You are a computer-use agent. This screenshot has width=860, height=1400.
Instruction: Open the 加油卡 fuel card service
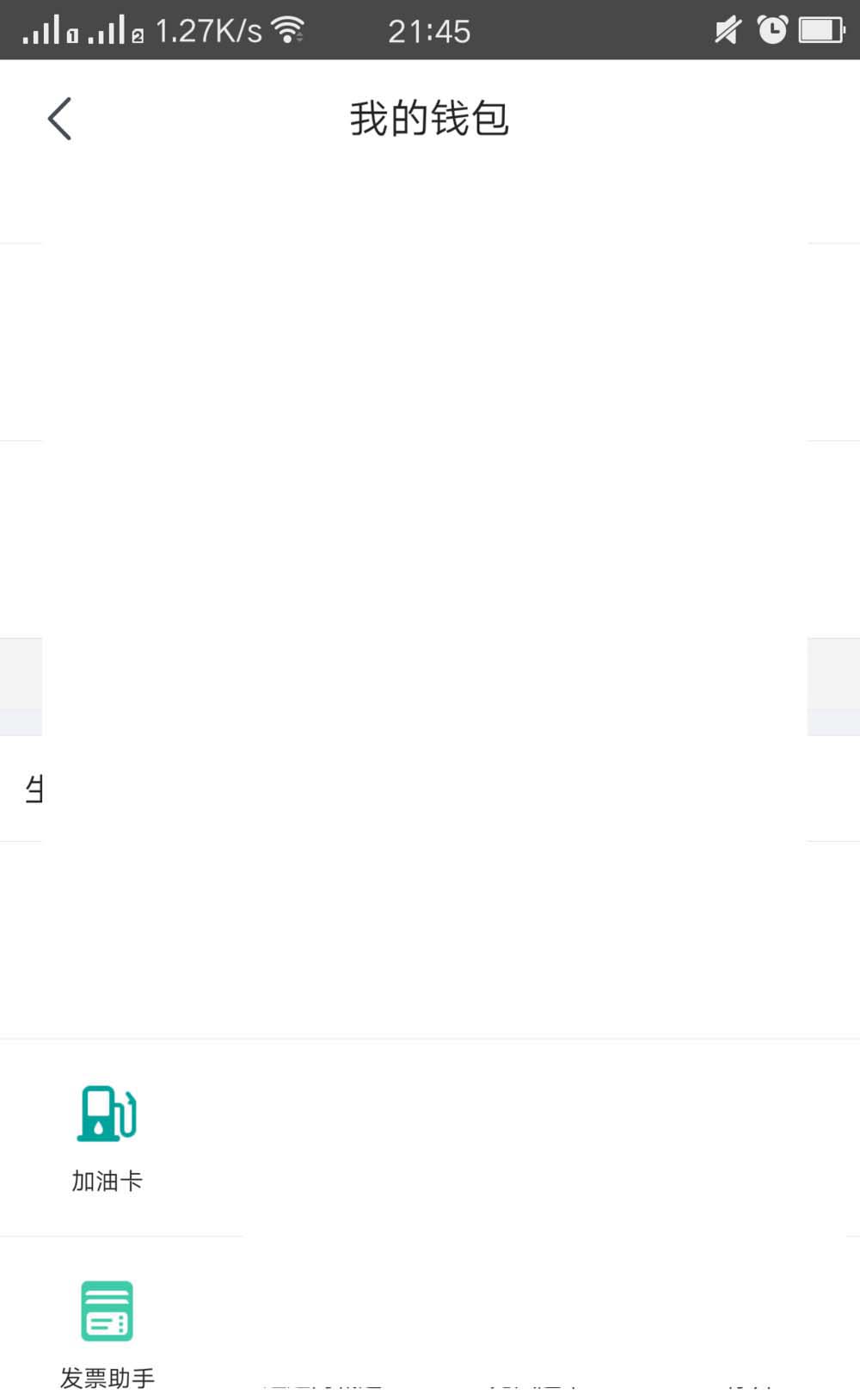pyautogui.click(x=107, y=1135)
